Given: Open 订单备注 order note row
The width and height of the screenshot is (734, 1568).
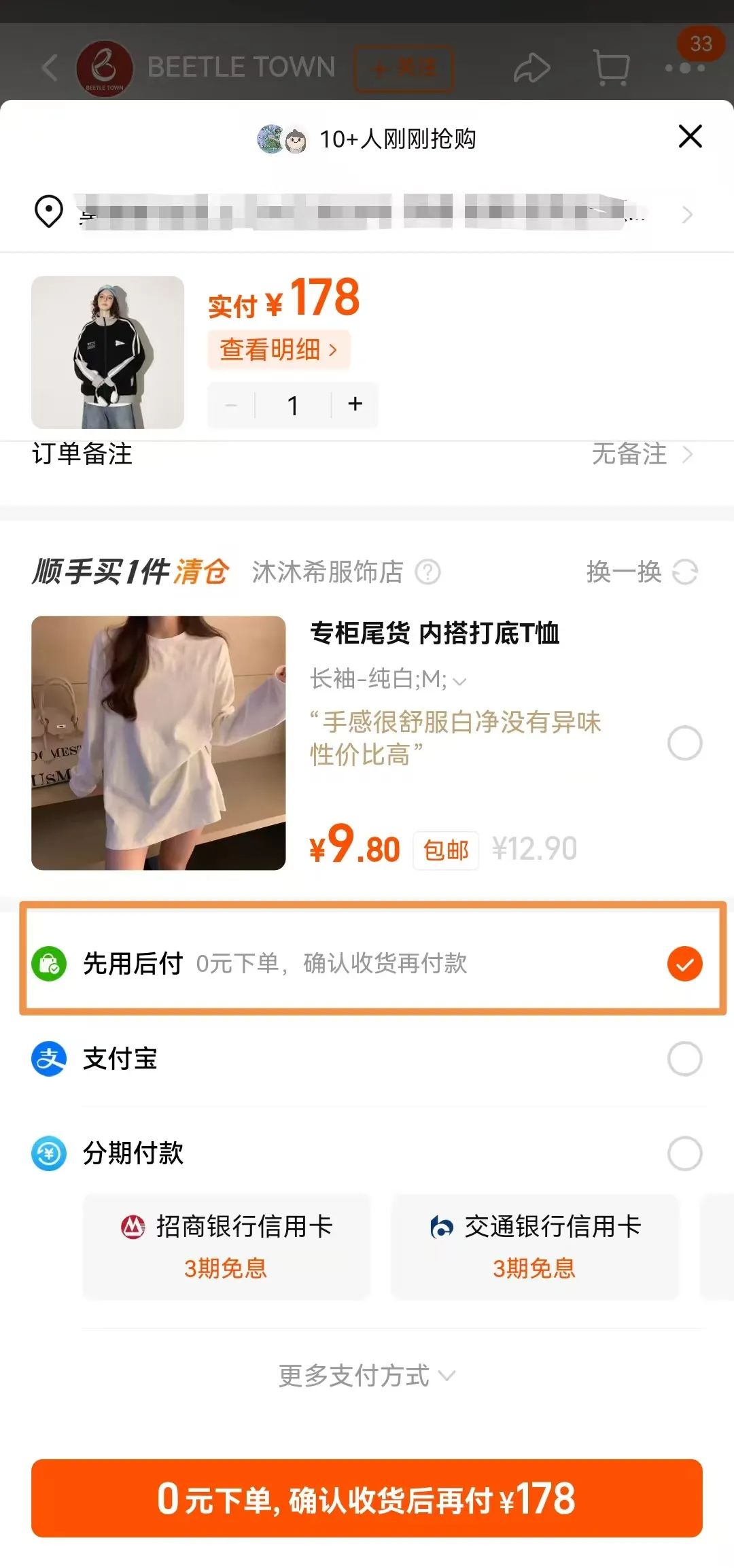Looking at the screenshot, I should [x=367, y=454].
